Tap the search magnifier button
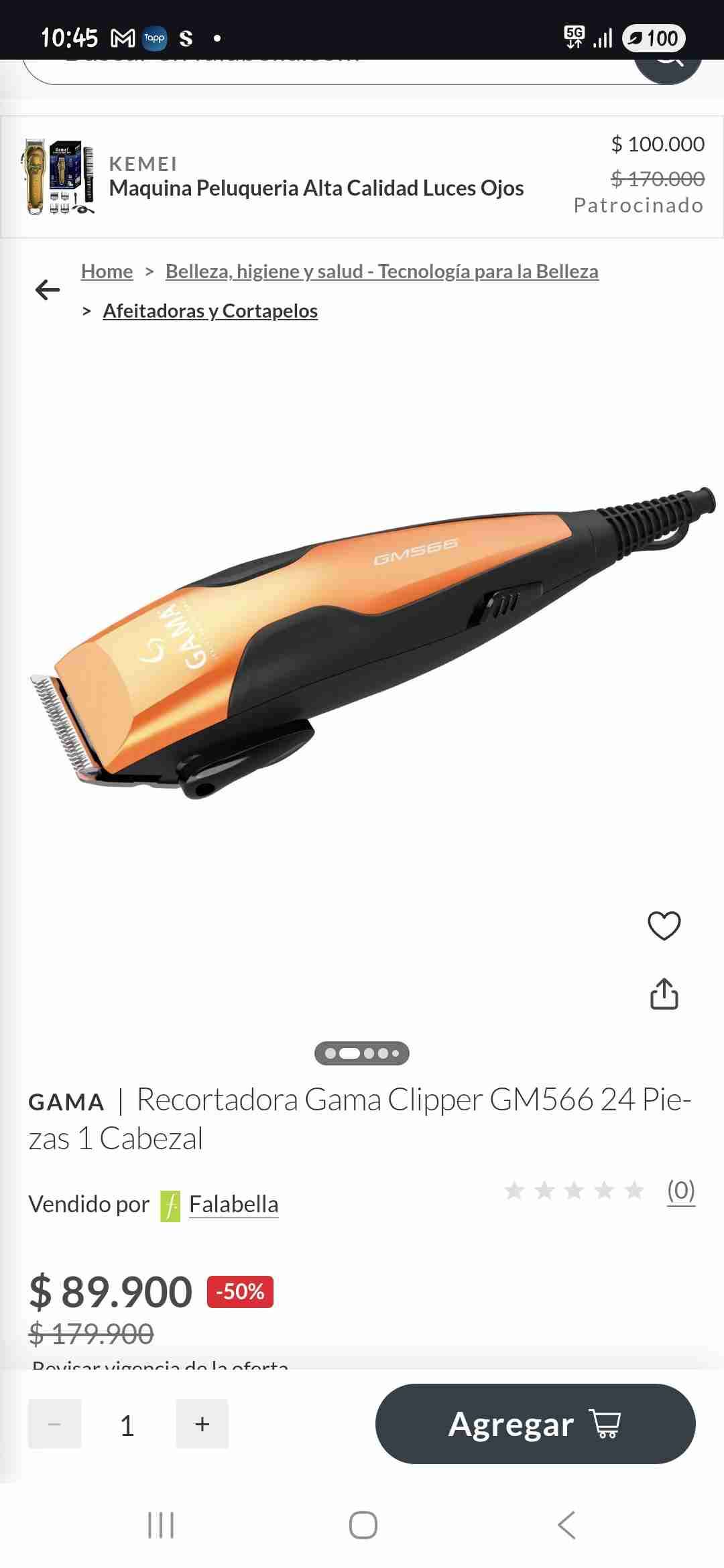Viewport: 724px width, 1568px height. 668,67
